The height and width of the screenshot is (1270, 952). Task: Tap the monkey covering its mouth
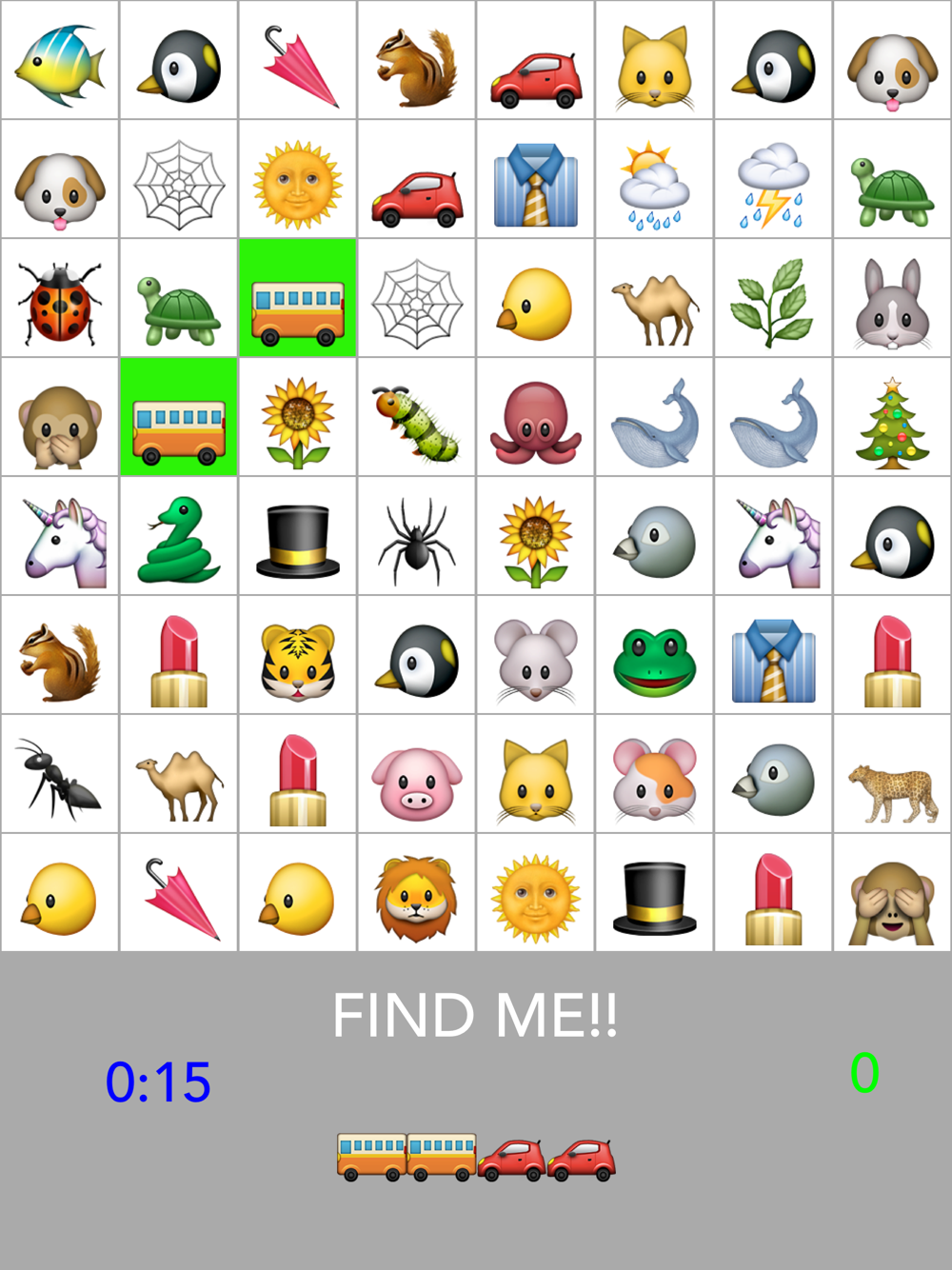tap(60, 417)
